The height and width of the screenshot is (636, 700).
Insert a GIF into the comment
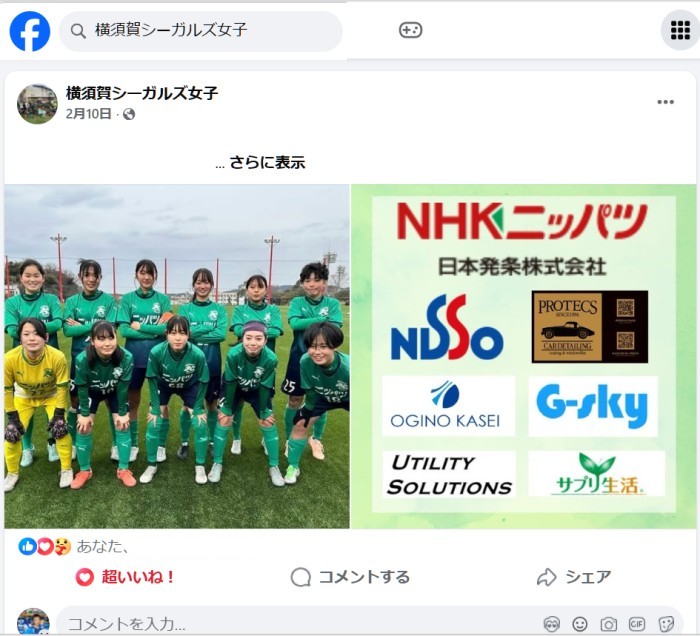coord(637,624)
